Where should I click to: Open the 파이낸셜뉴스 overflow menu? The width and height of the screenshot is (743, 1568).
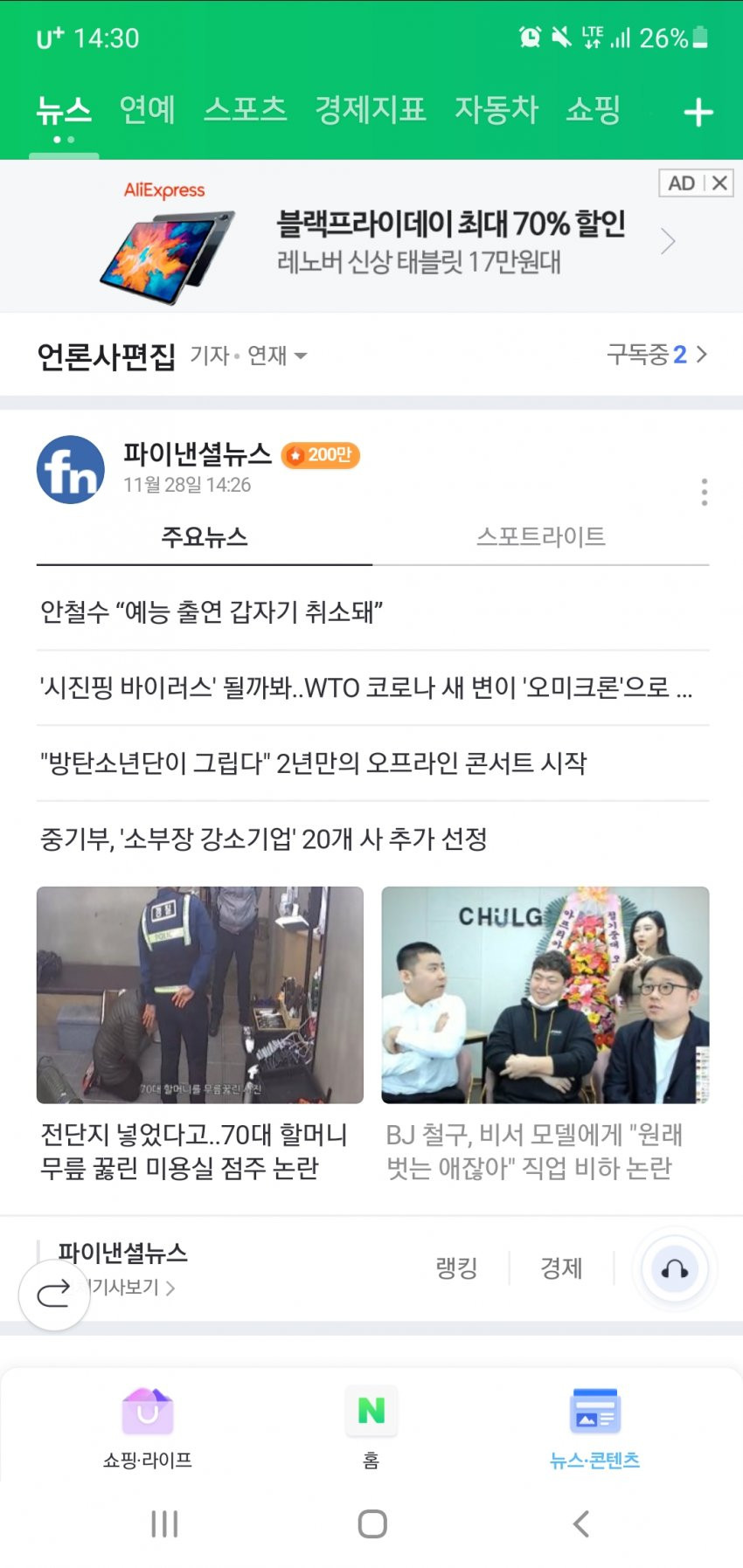tap(704, 492)
